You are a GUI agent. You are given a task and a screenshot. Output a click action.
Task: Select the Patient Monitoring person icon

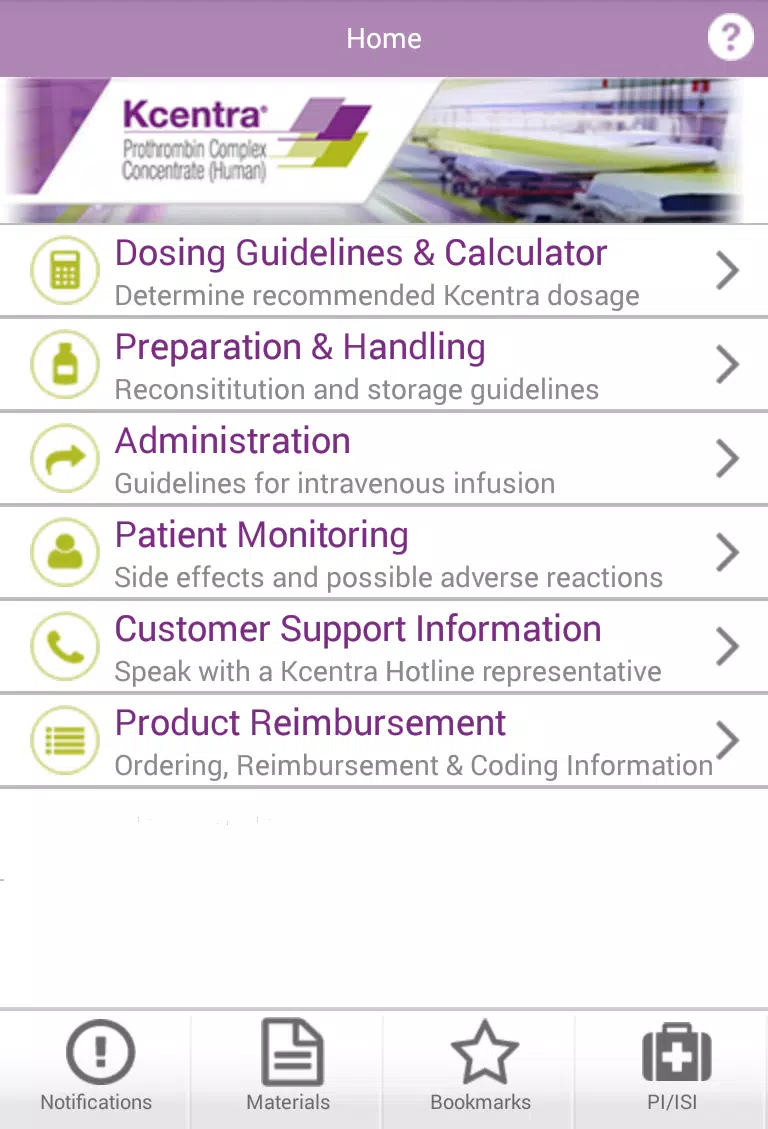pos(64,552)
